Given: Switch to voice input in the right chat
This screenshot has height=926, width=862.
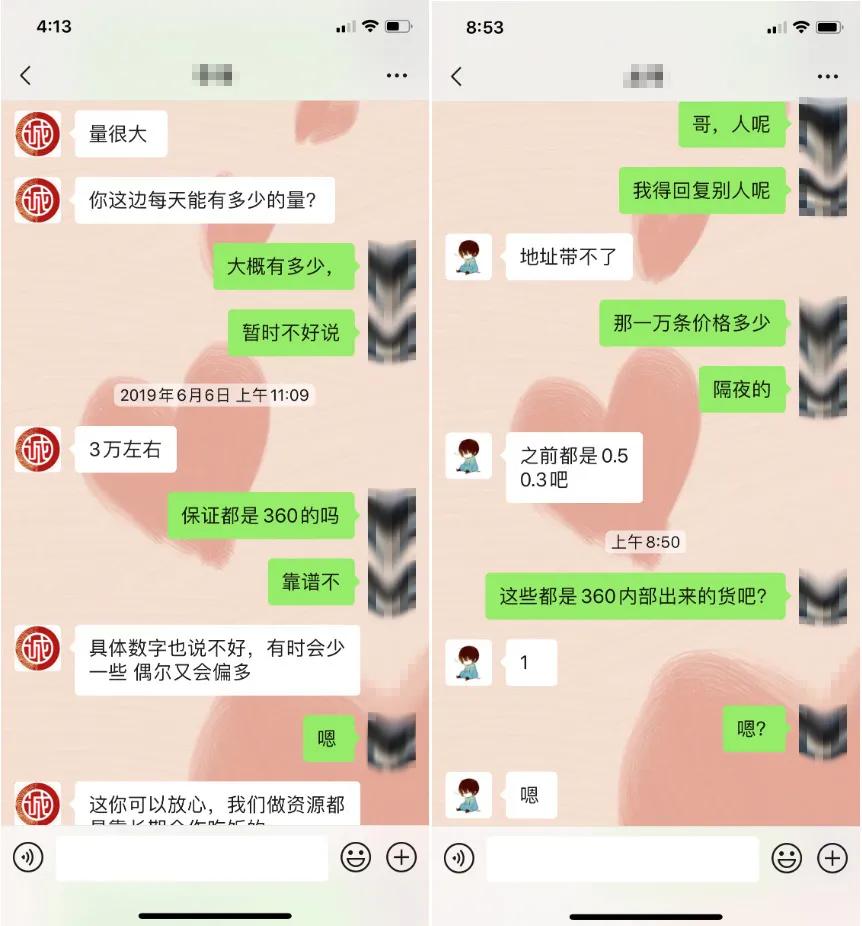Looking at the screenshot, I should (459, 858).
